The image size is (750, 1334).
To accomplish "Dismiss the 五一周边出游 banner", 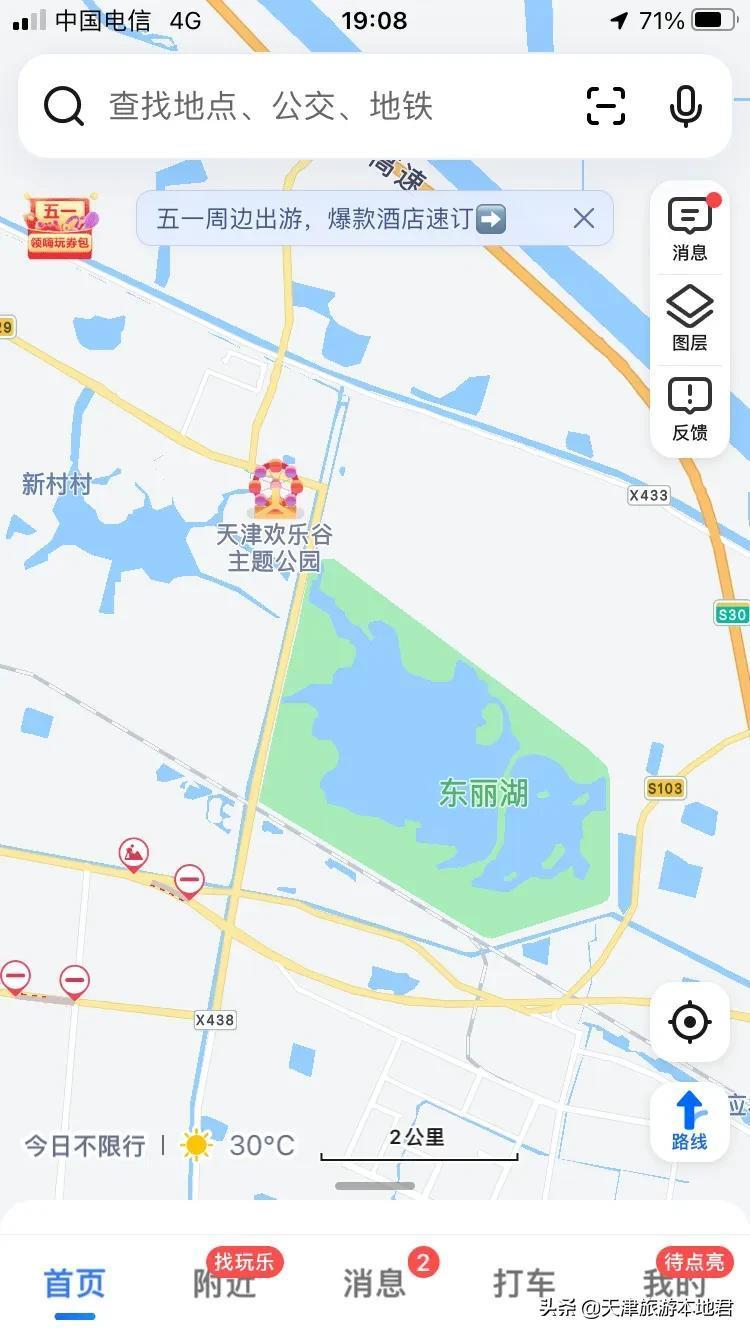I will click(584, 218).
